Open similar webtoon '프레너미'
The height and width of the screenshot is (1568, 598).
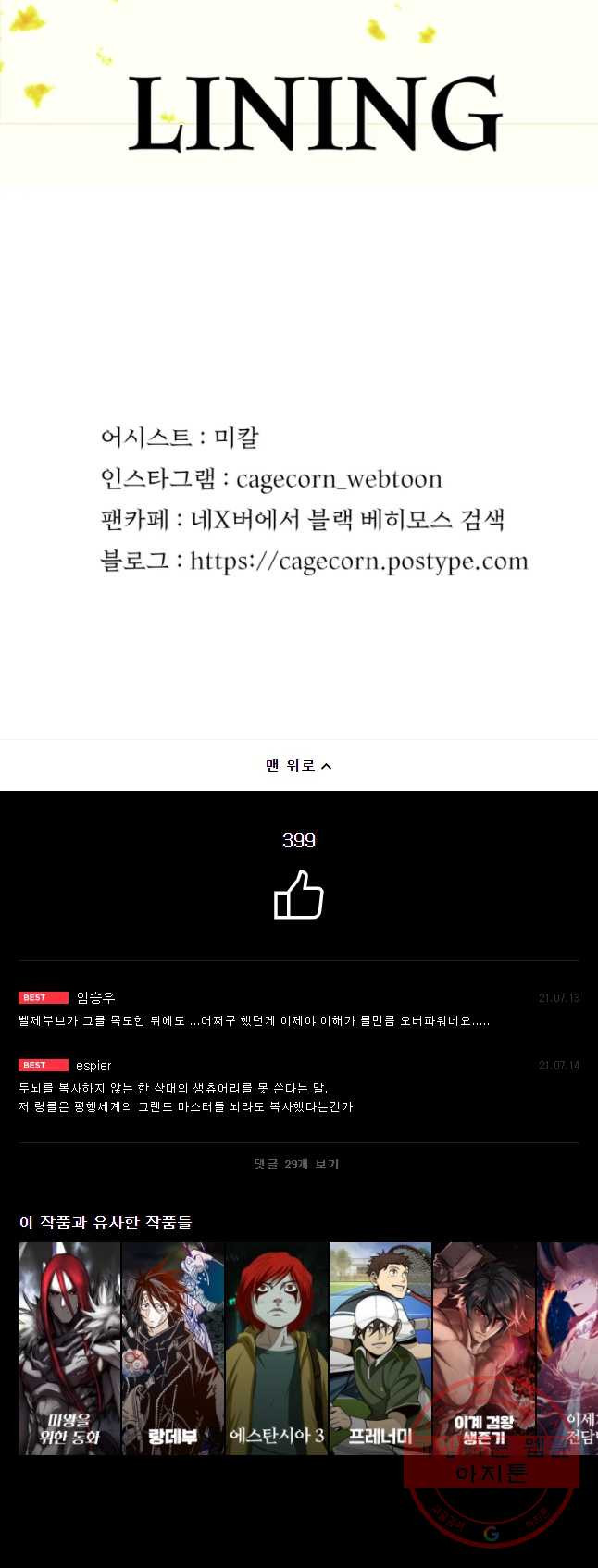pyautogui.click(x=380, y=1348)
